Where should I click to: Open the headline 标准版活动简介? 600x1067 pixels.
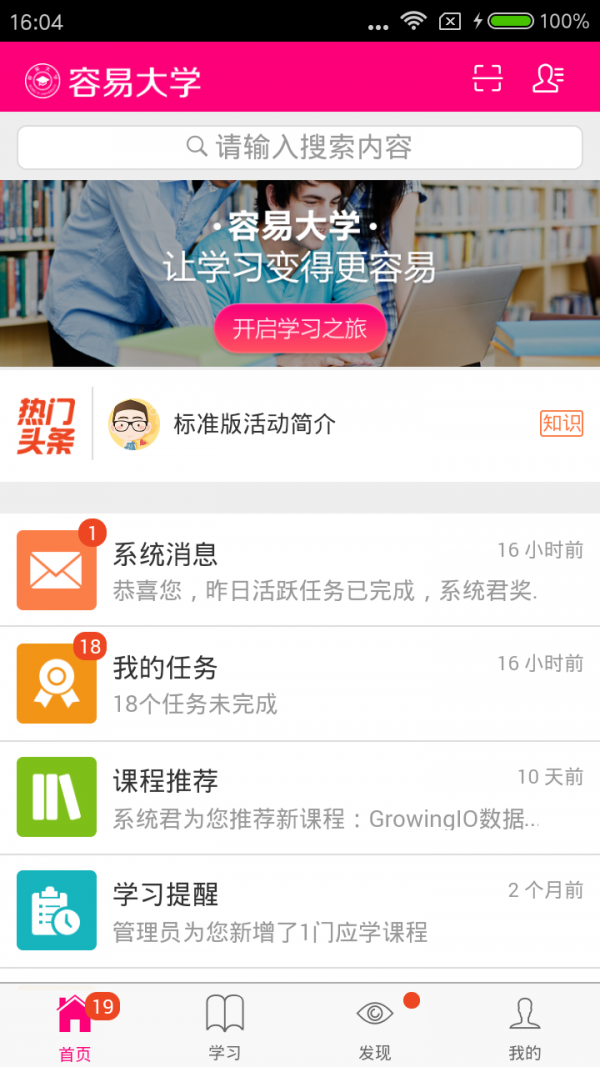pos(255,424)
